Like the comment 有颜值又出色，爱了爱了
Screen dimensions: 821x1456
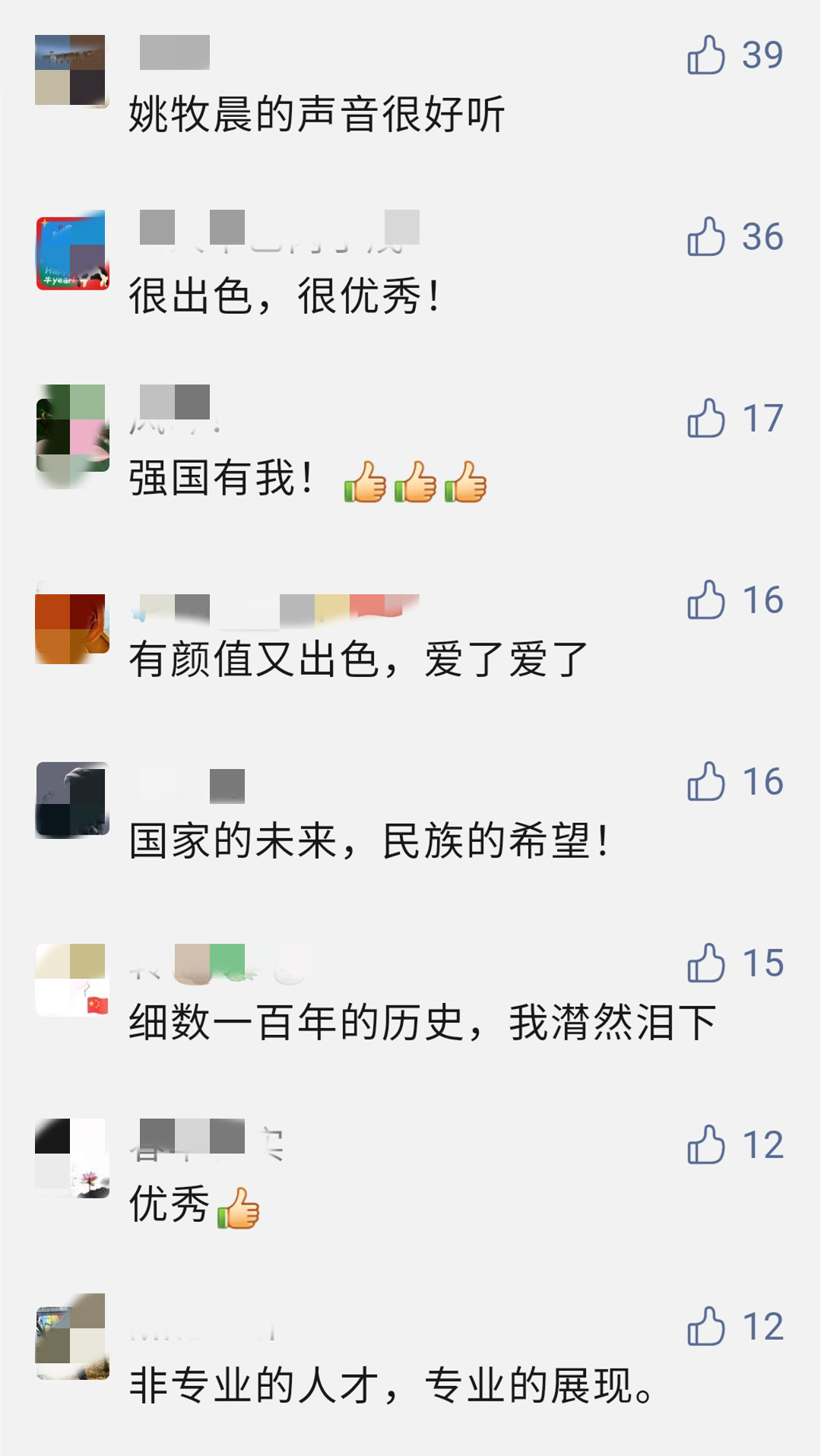pyautogui.click(x=706, y=600)
